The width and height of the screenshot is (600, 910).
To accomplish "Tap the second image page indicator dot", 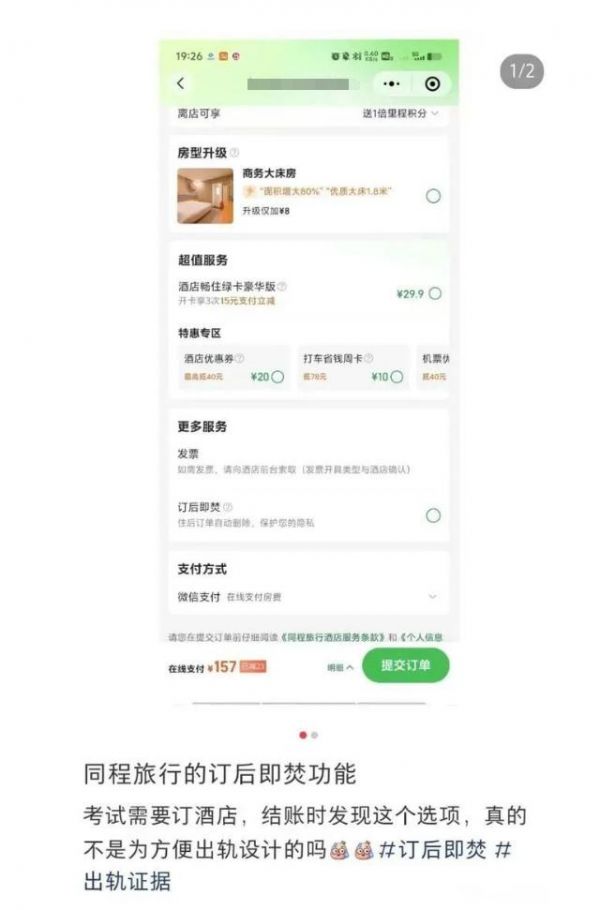I will (x=315, y=735).
